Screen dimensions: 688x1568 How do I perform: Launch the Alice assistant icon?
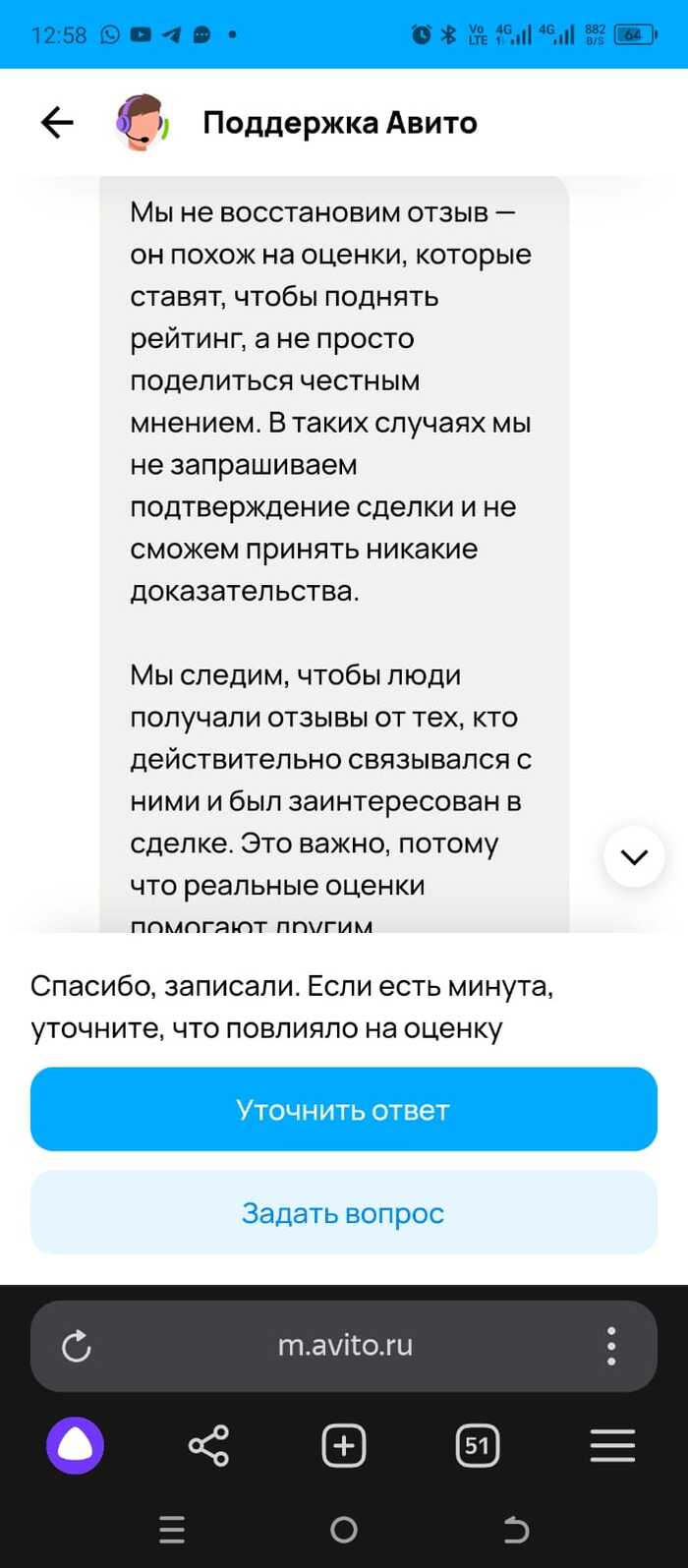(75, 1445)
